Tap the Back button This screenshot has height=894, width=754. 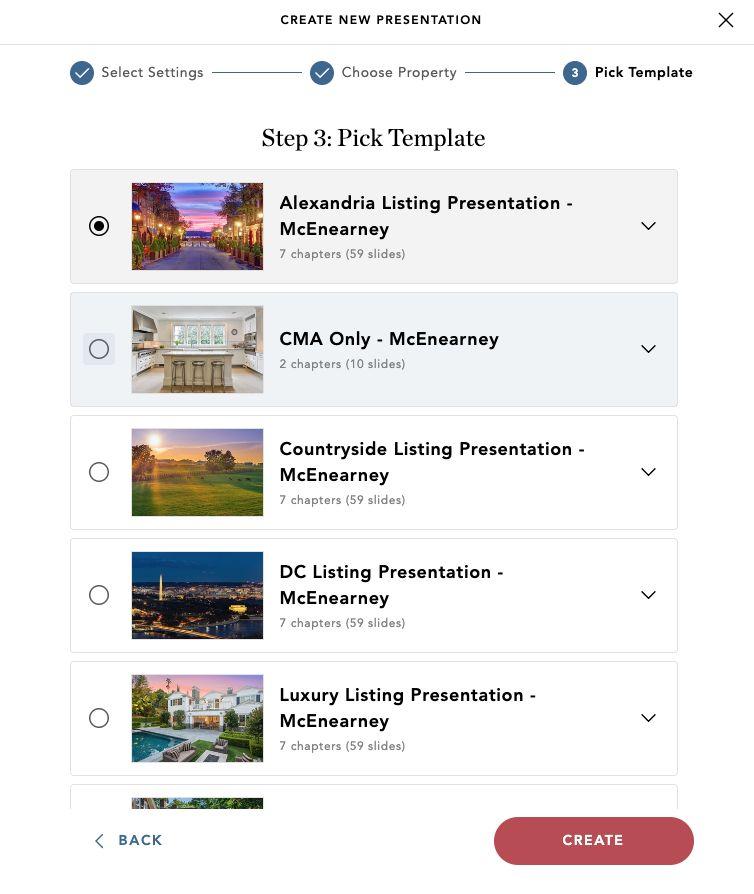(x=128, y=841)
